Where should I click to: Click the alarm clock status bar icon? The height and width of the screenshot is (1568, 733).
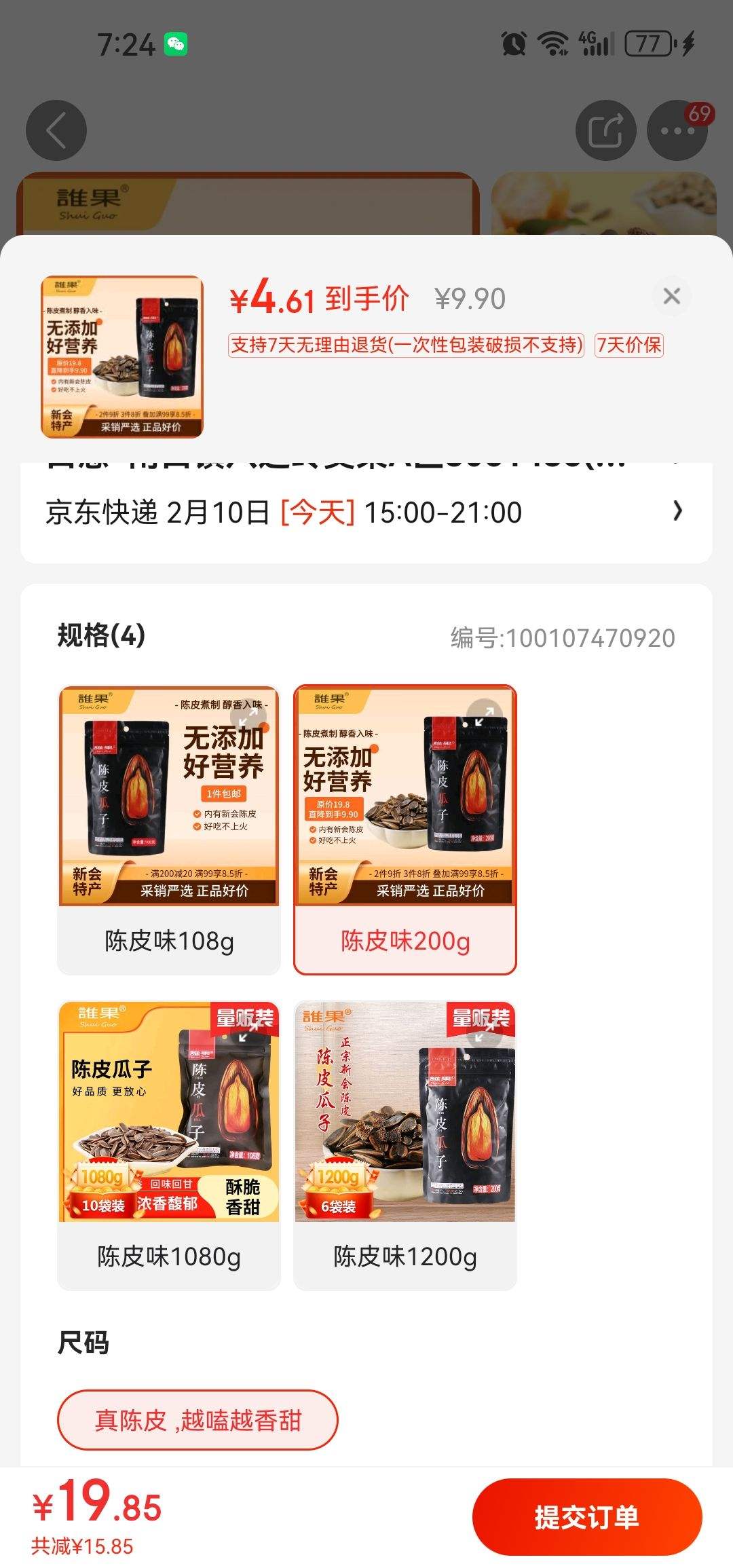514,42
